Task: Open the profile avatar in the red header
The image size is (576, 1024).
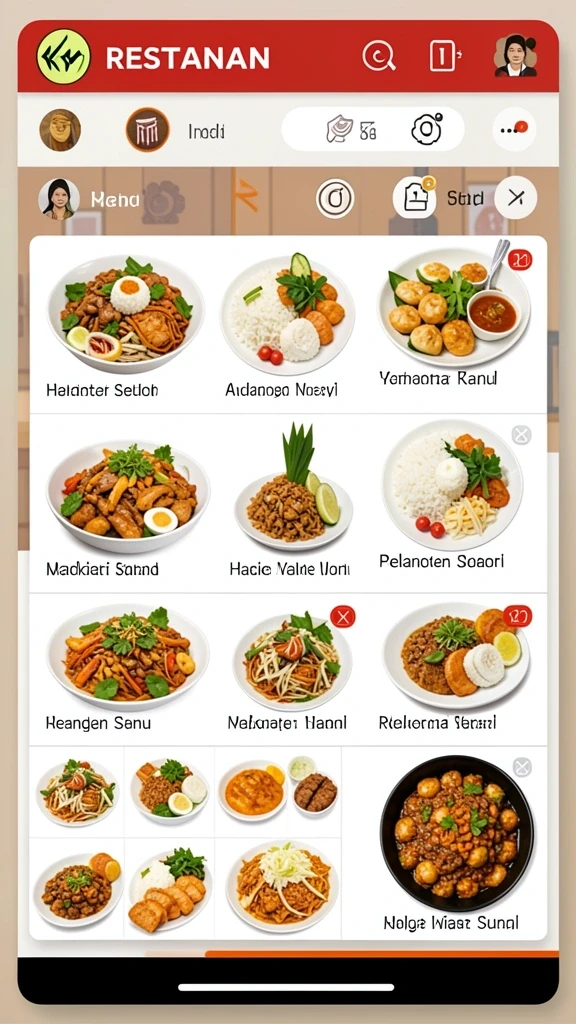Action: pos(515,56)
